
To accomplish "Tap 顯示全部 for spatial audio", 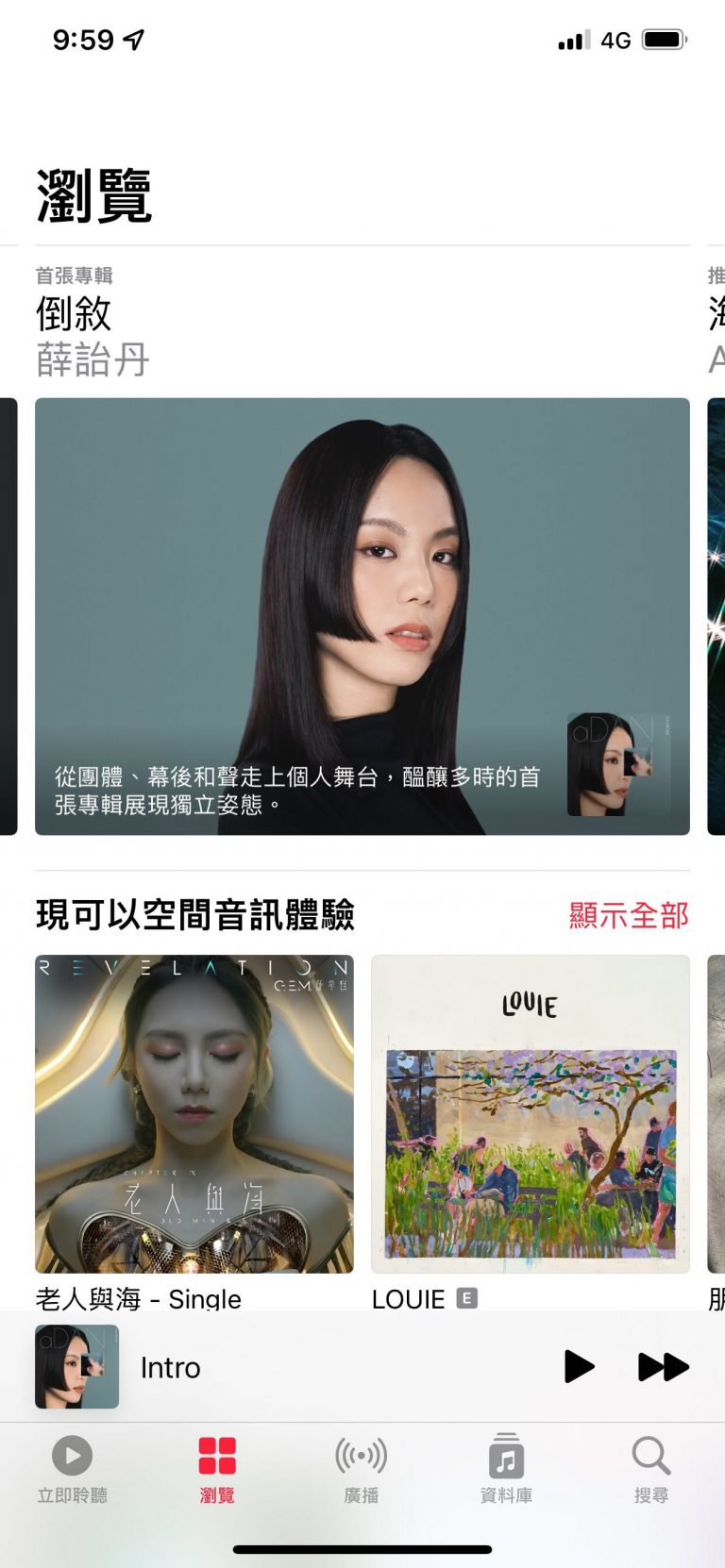I will pos(628,914).
